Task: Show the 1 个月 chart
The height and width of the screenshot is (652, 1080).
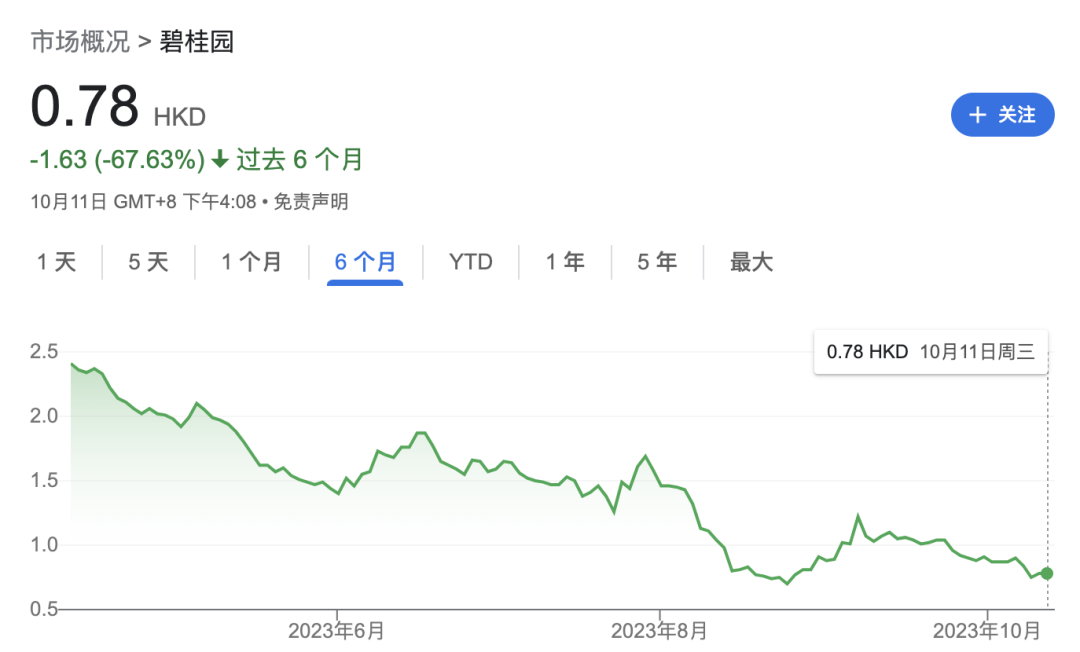Action: (251, 262)
